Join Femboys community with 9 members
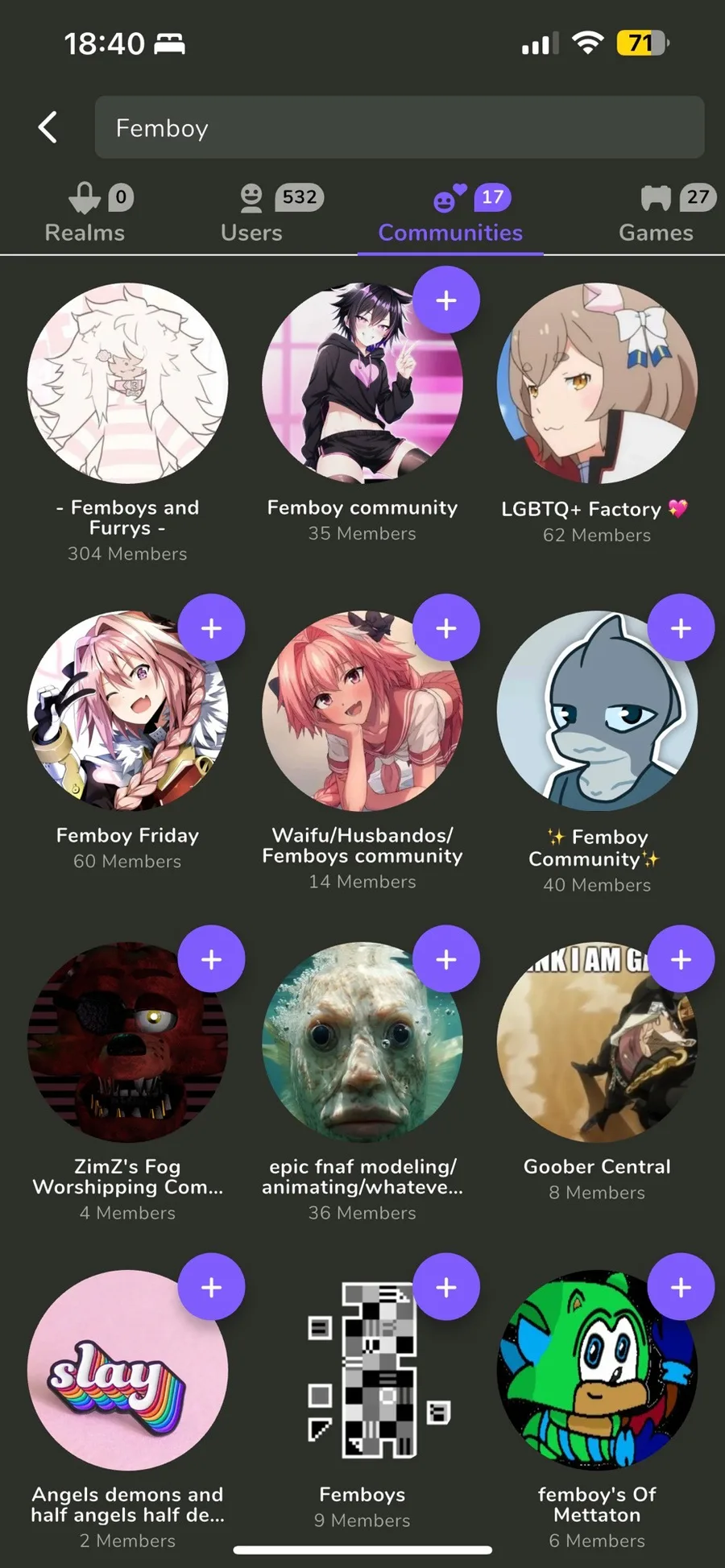Image resolution: width=725 pixels, height=1568 pixels. 446,1287
